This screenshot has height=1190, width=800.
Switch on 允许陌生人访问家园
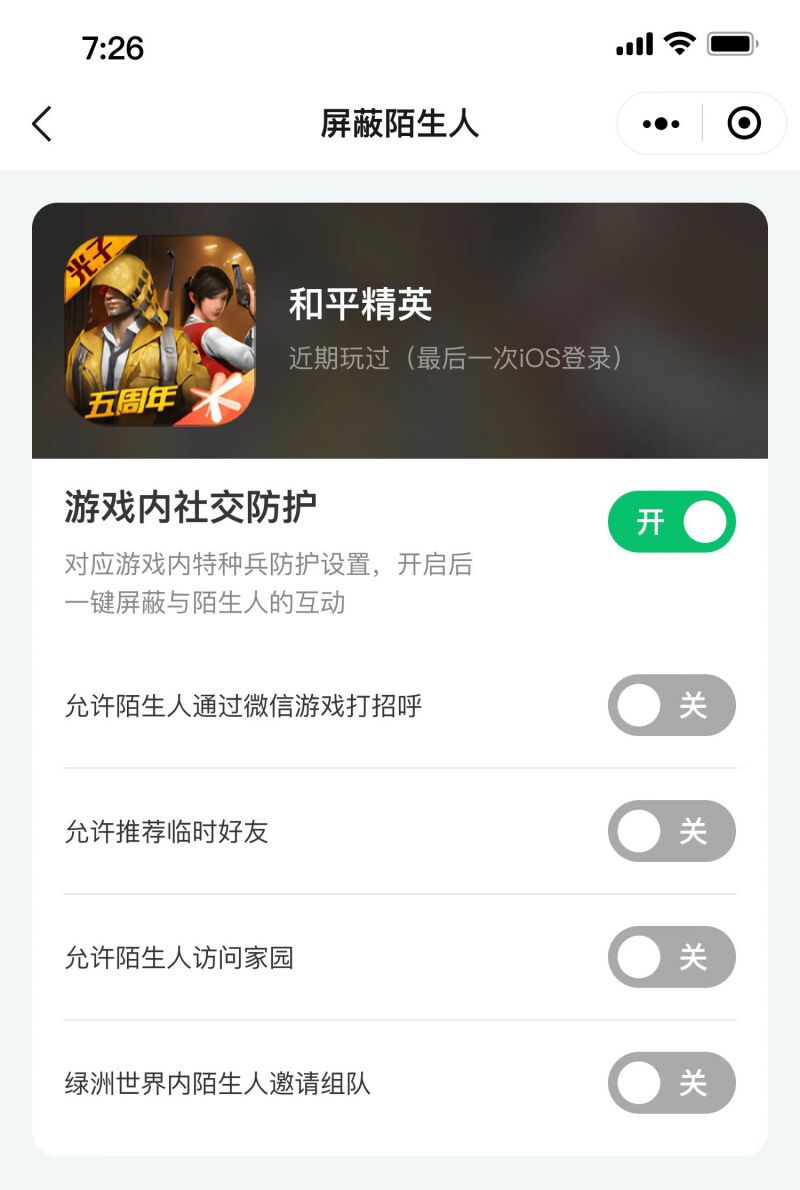(671, 958)
